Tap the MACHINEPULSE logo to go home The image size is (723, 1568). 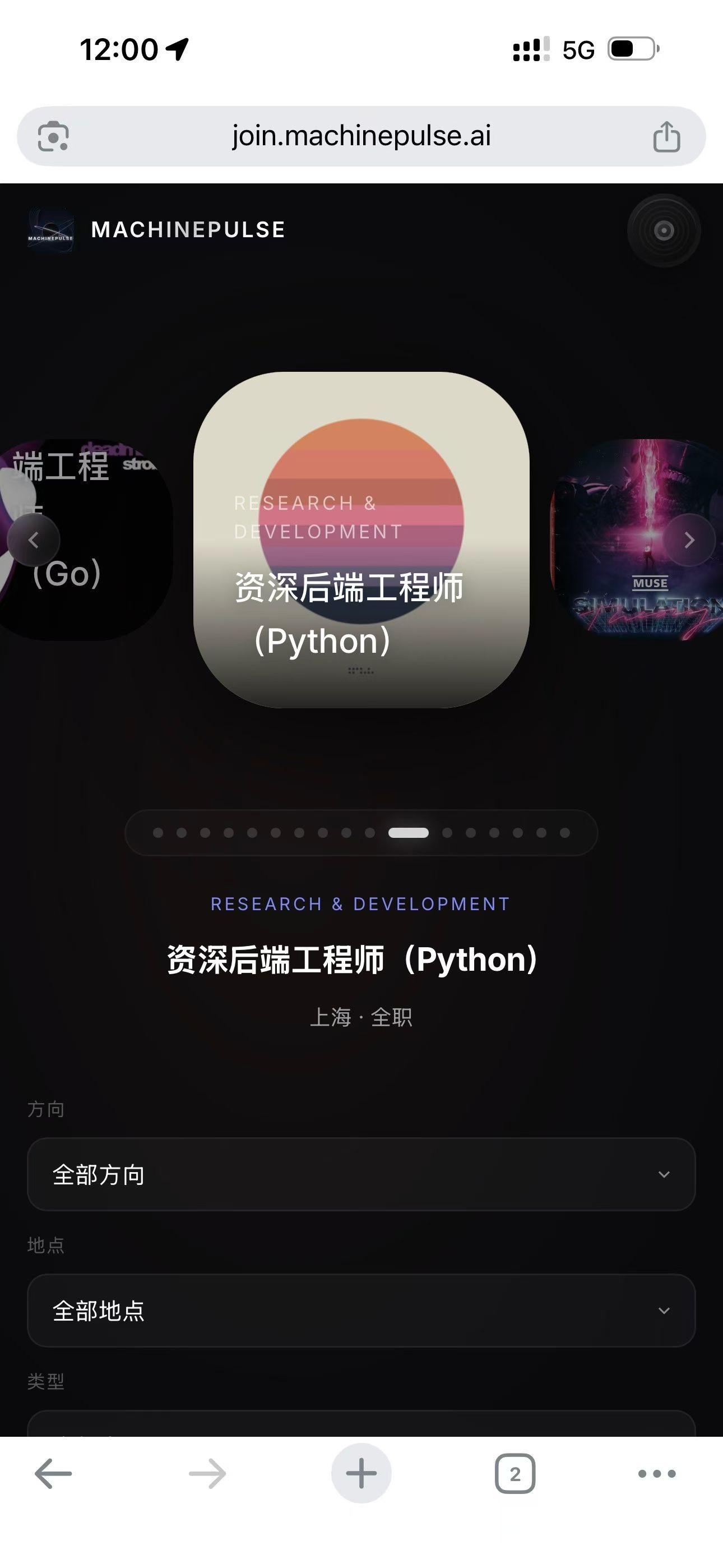(x=157, y=230)
